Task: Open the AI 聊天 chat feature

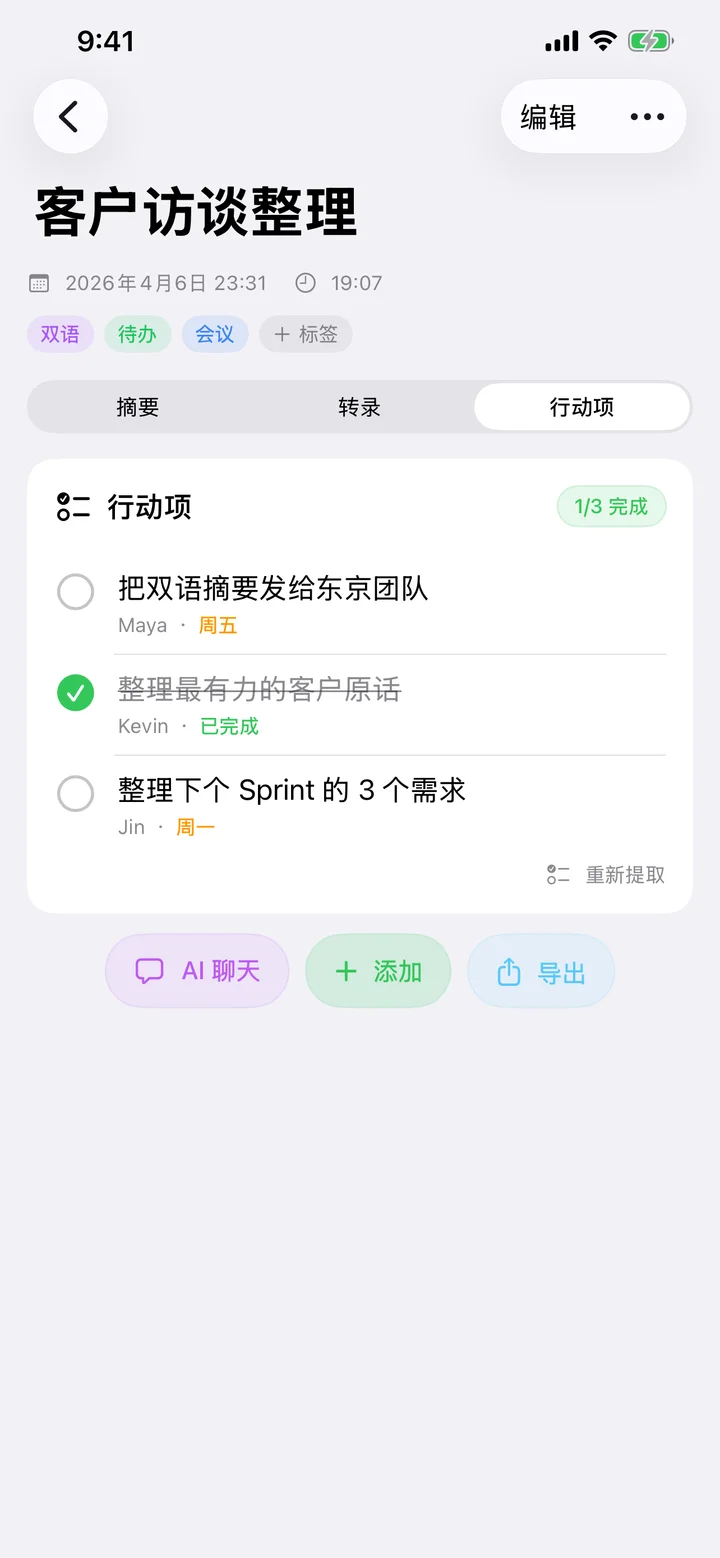Action: [196, 970]
